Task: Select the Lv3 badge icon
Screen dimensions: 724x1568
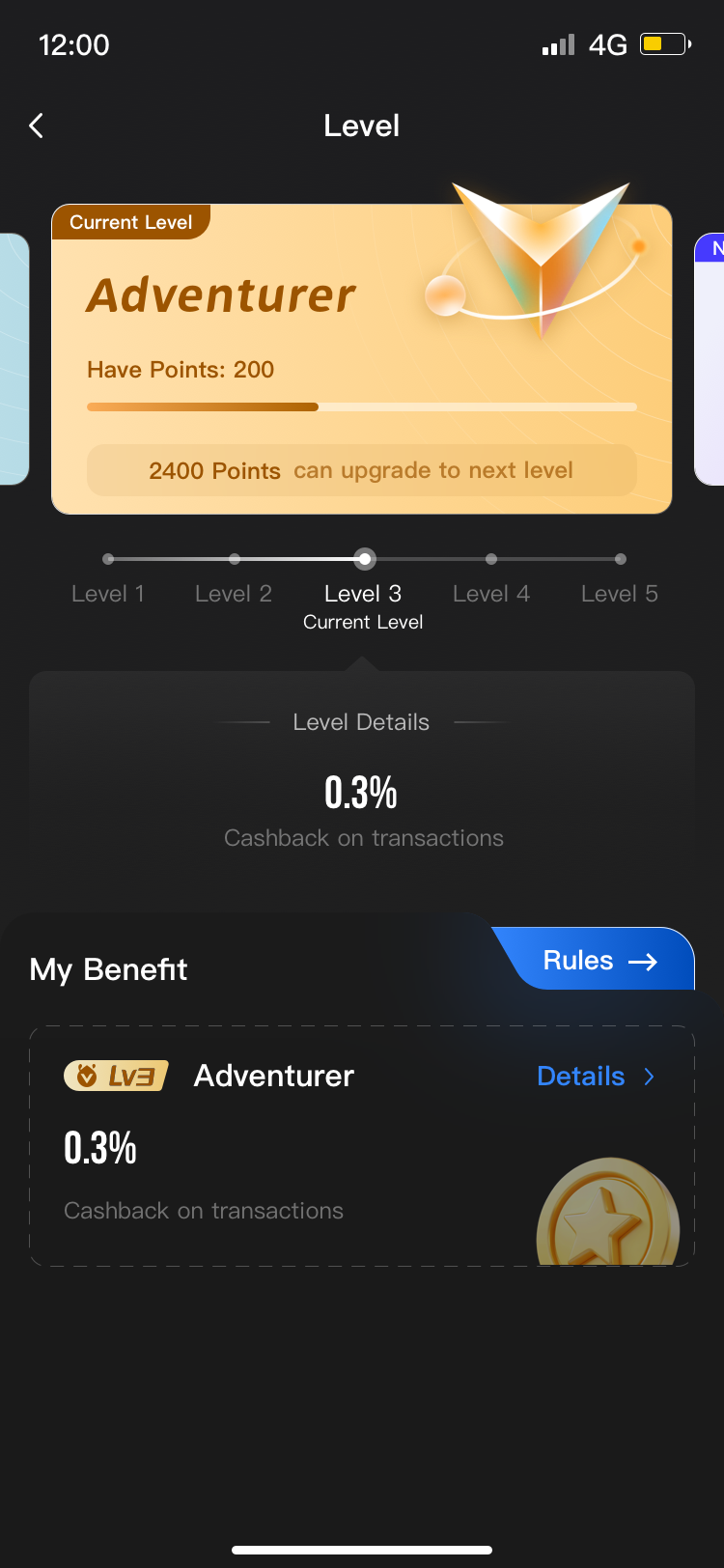Action: coord(116,1075)
